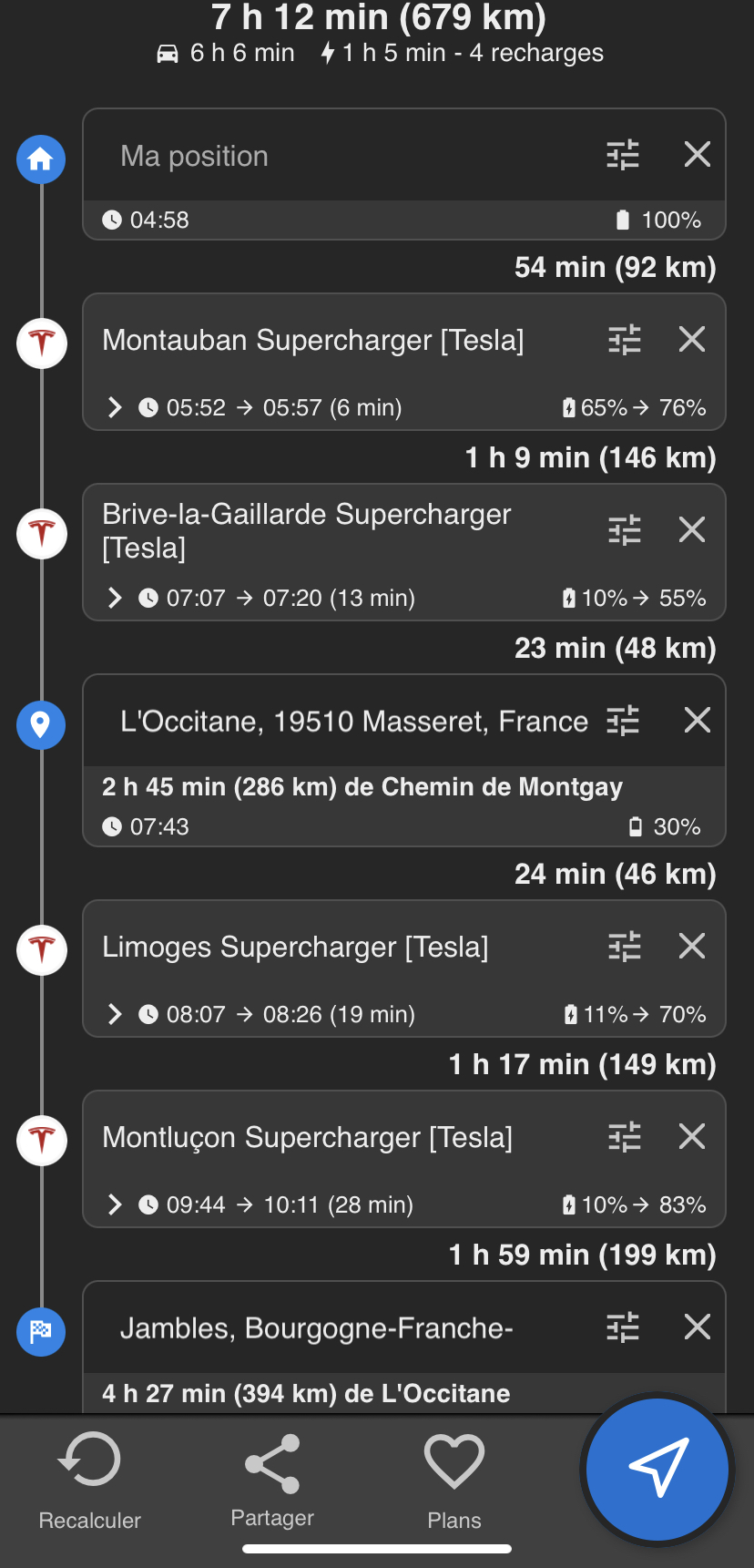Expand Limoges Supercharger charging details

115,1014
